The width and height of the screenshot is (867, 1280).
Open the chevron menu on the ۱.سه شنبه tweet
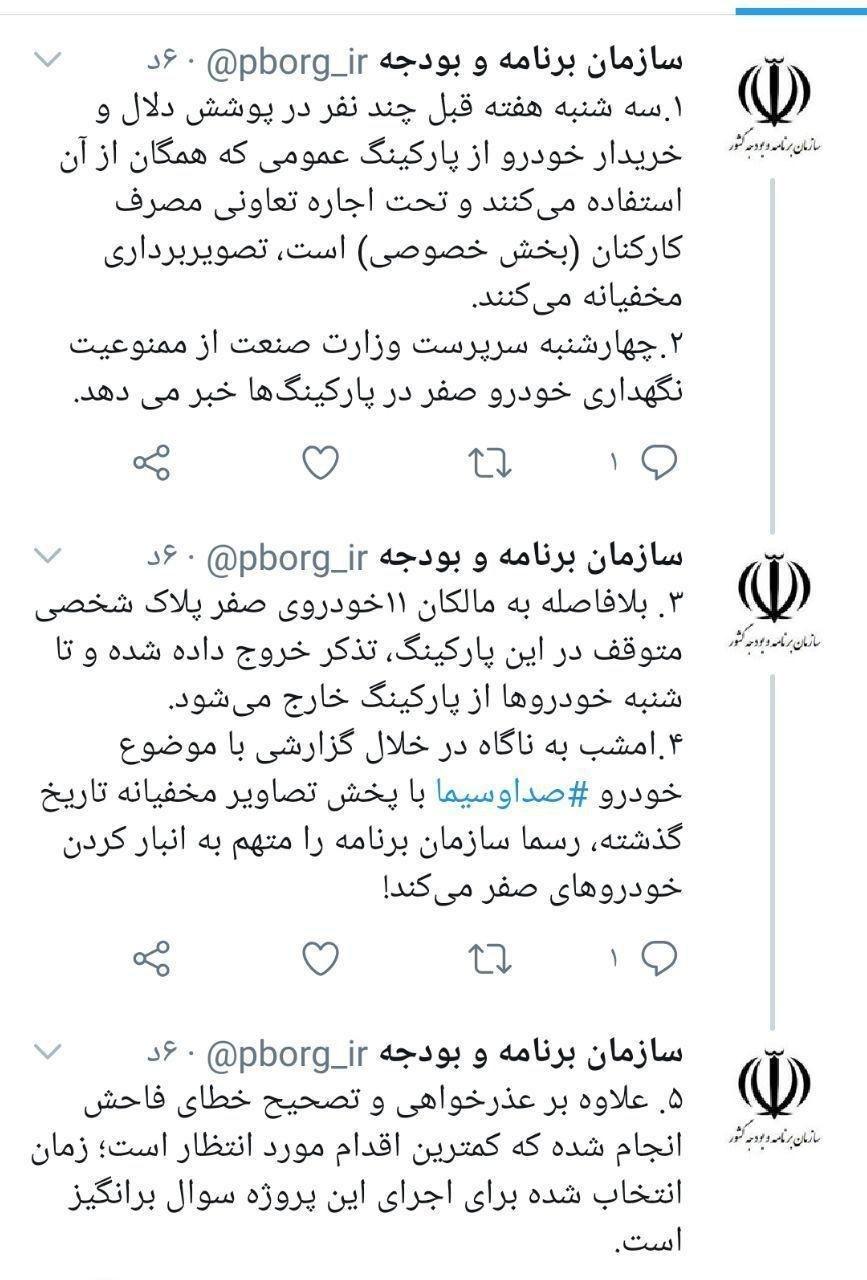pos(47,61)
